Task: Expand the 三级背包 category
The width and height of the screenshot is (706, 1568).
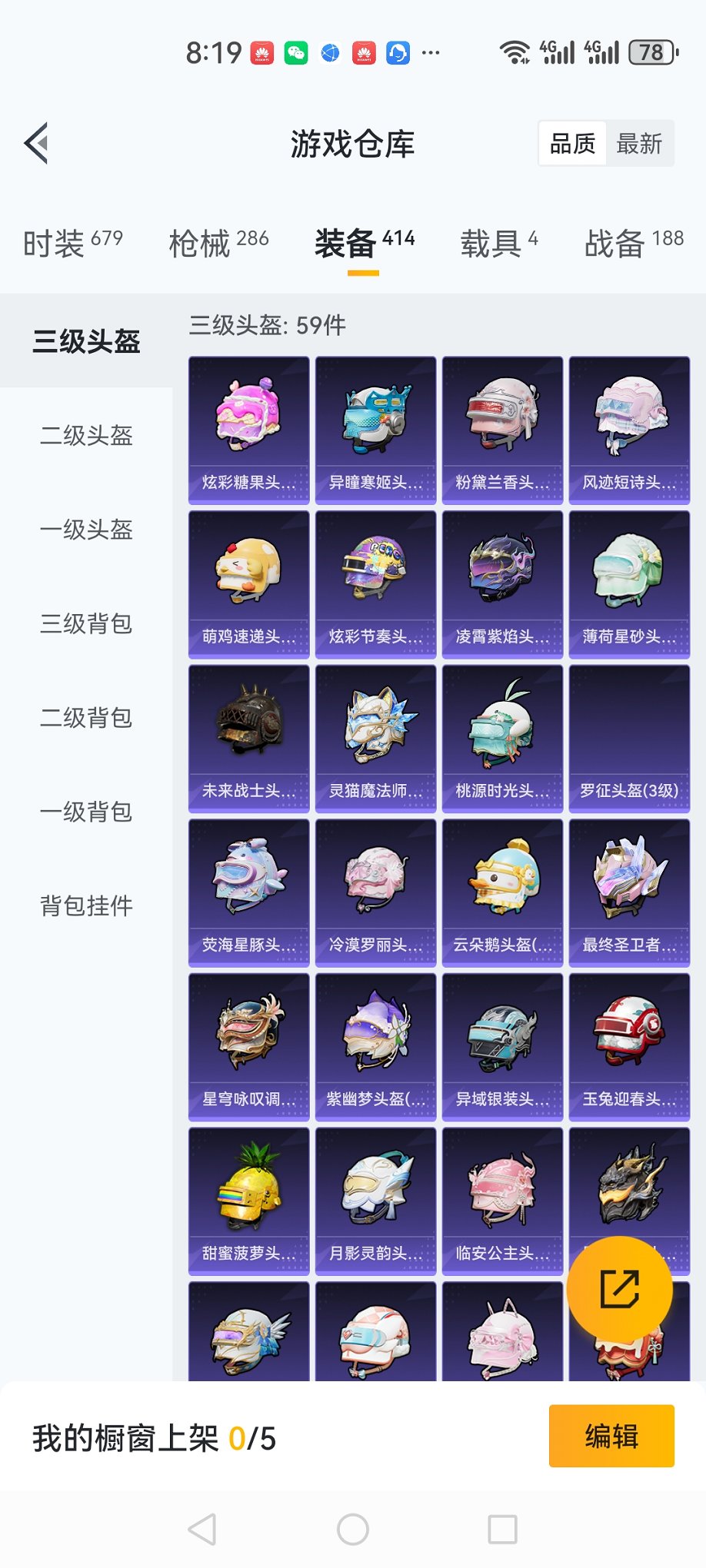Action: 85,625
